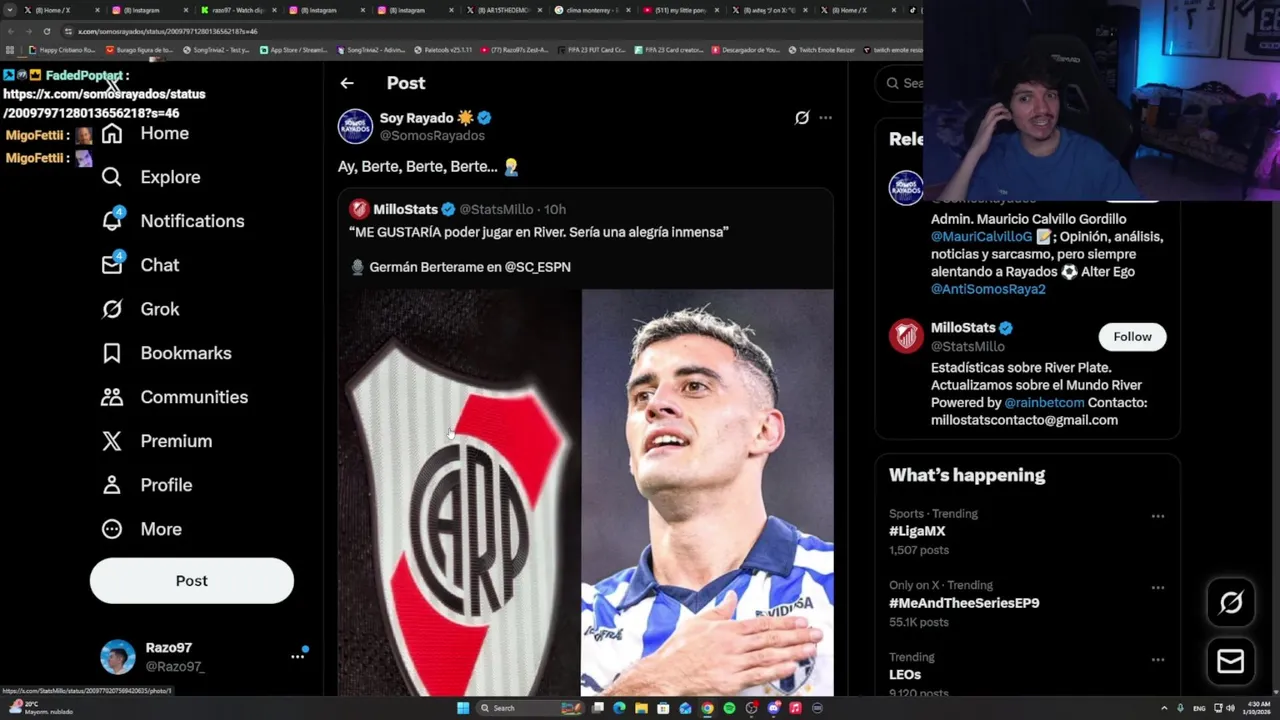
Task: Open Notifications with the bell
Action: click(x=112, y=221)
